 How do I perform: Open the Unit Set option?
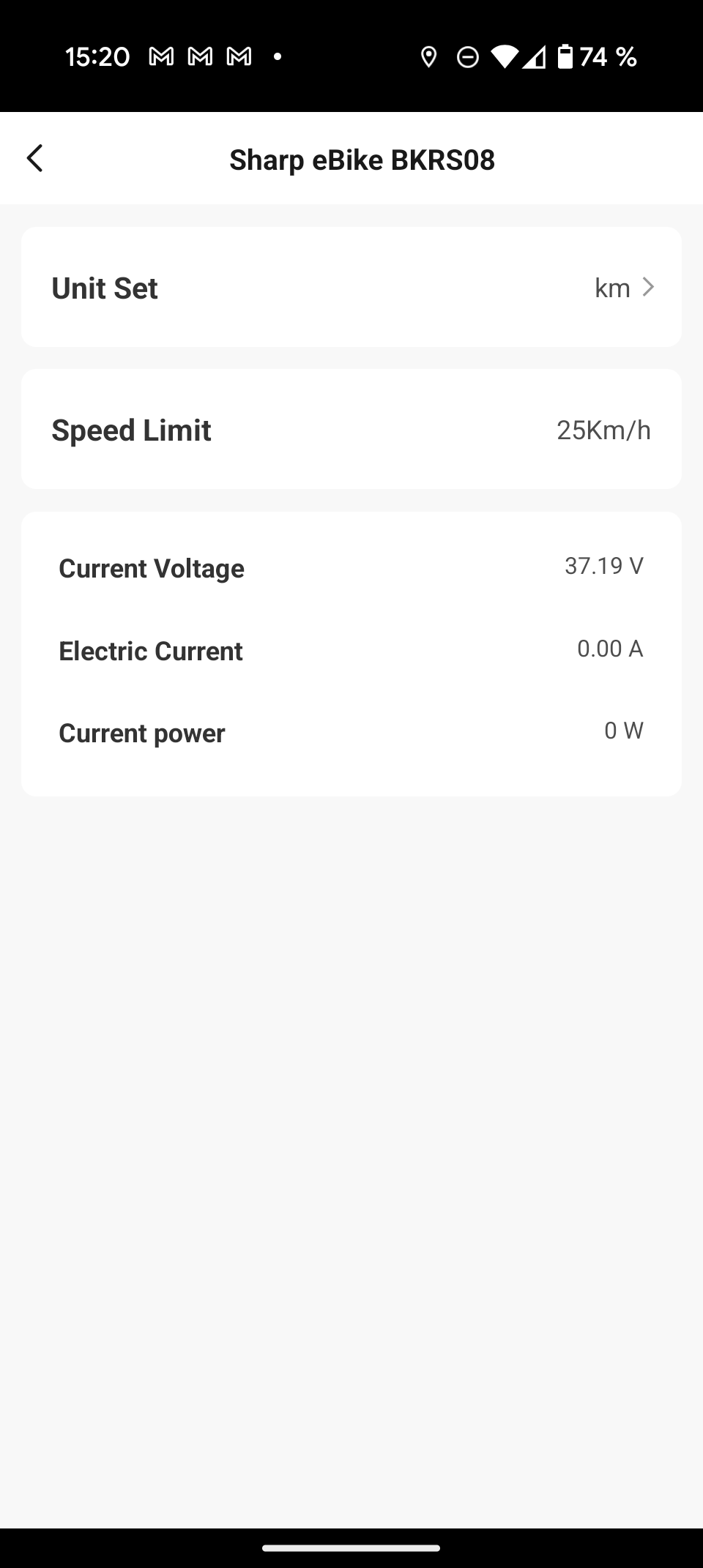(x=351, y=287)
